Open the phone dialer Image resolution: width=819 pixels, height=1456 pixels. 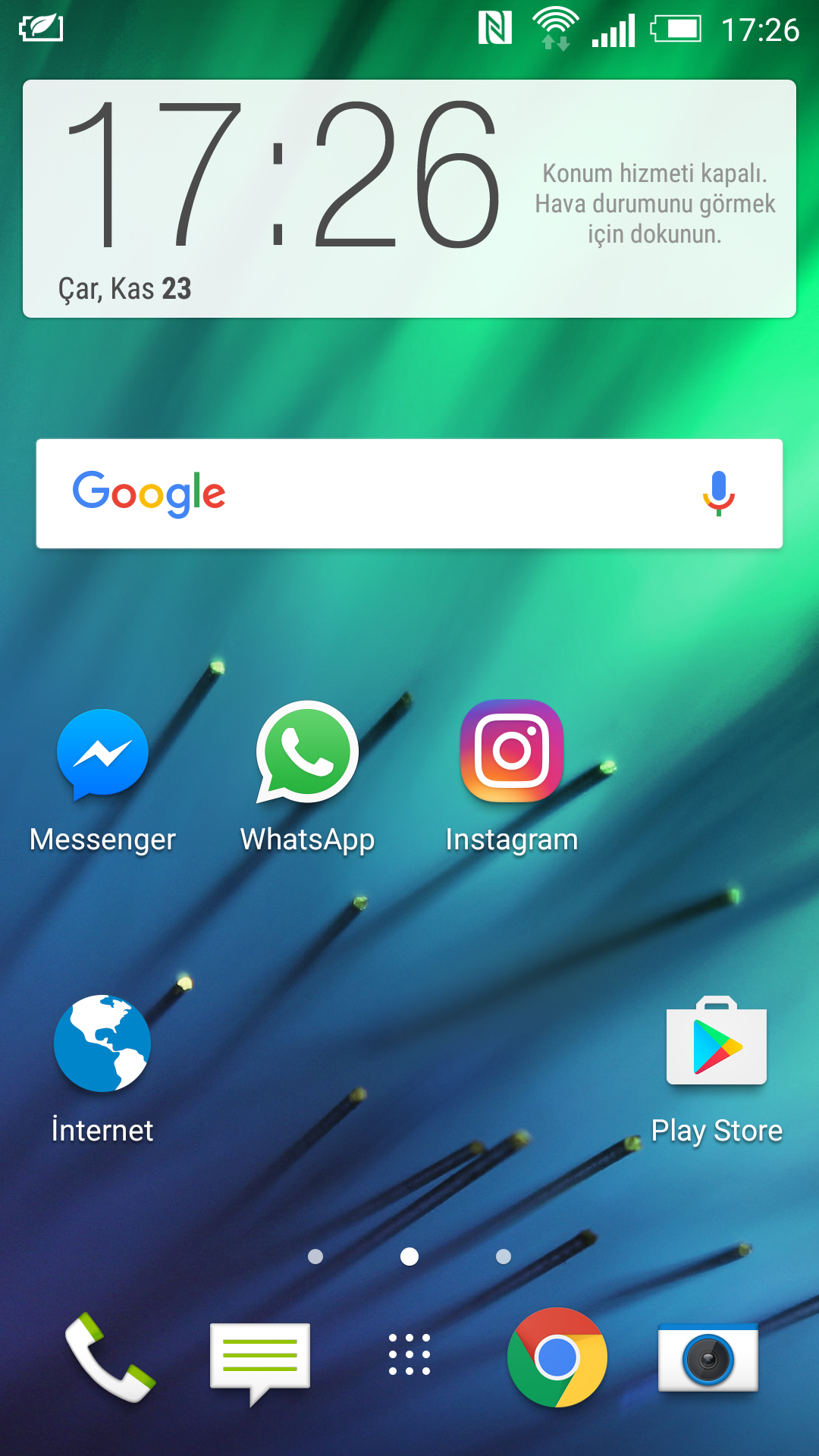coord(110,1357)
